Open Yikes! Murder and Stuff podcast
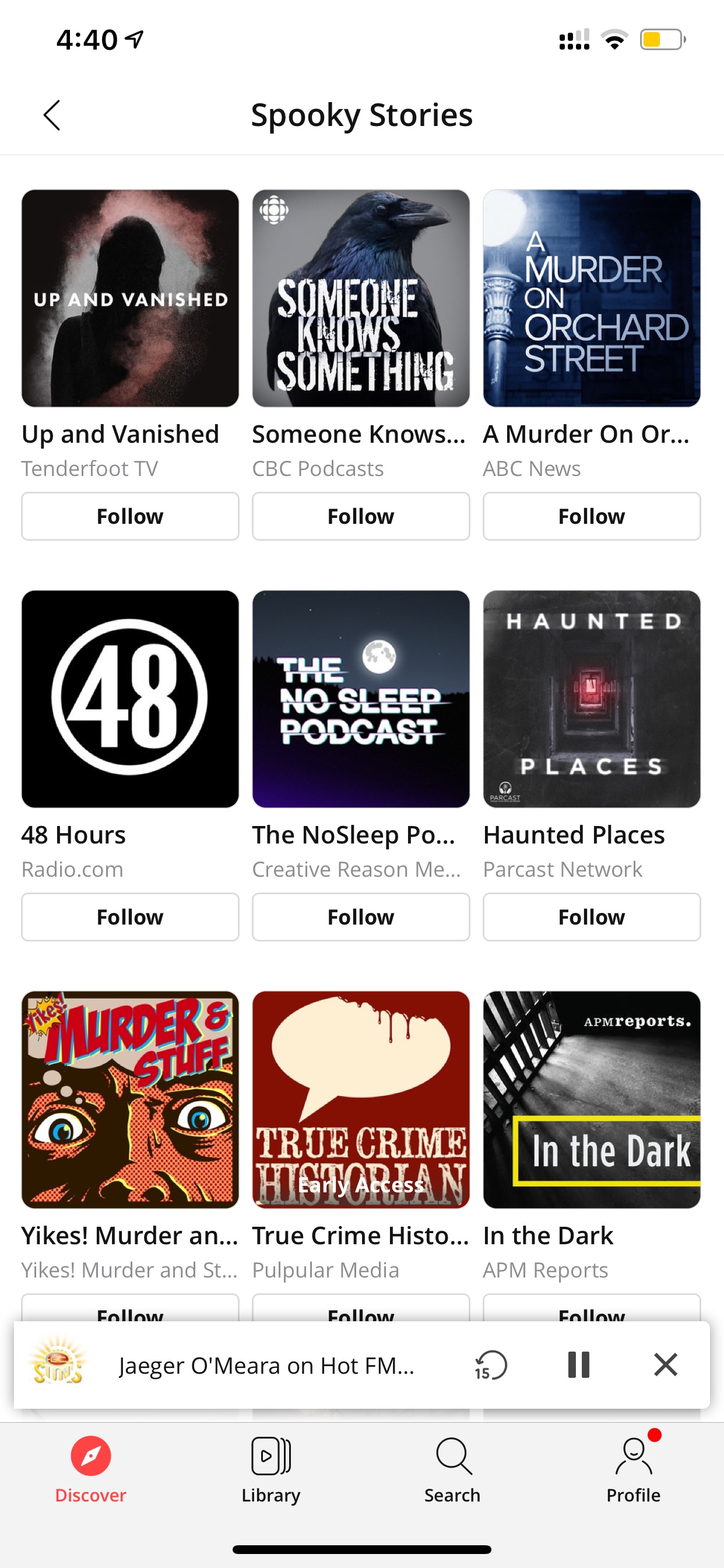Image resolution: width=724 pixels, height=1568 pixels. click(x=130, y=1100)
